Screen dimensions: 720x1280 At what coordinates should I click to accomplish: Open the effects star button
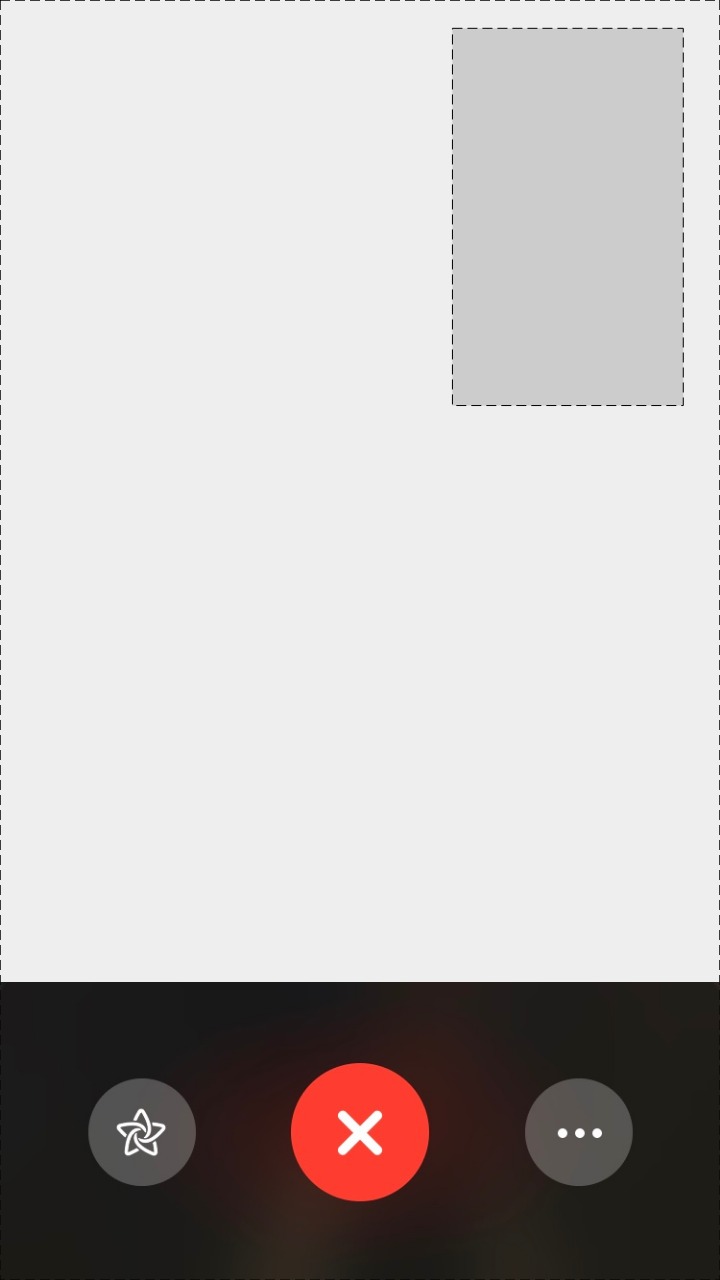[x=142, y=1132]
